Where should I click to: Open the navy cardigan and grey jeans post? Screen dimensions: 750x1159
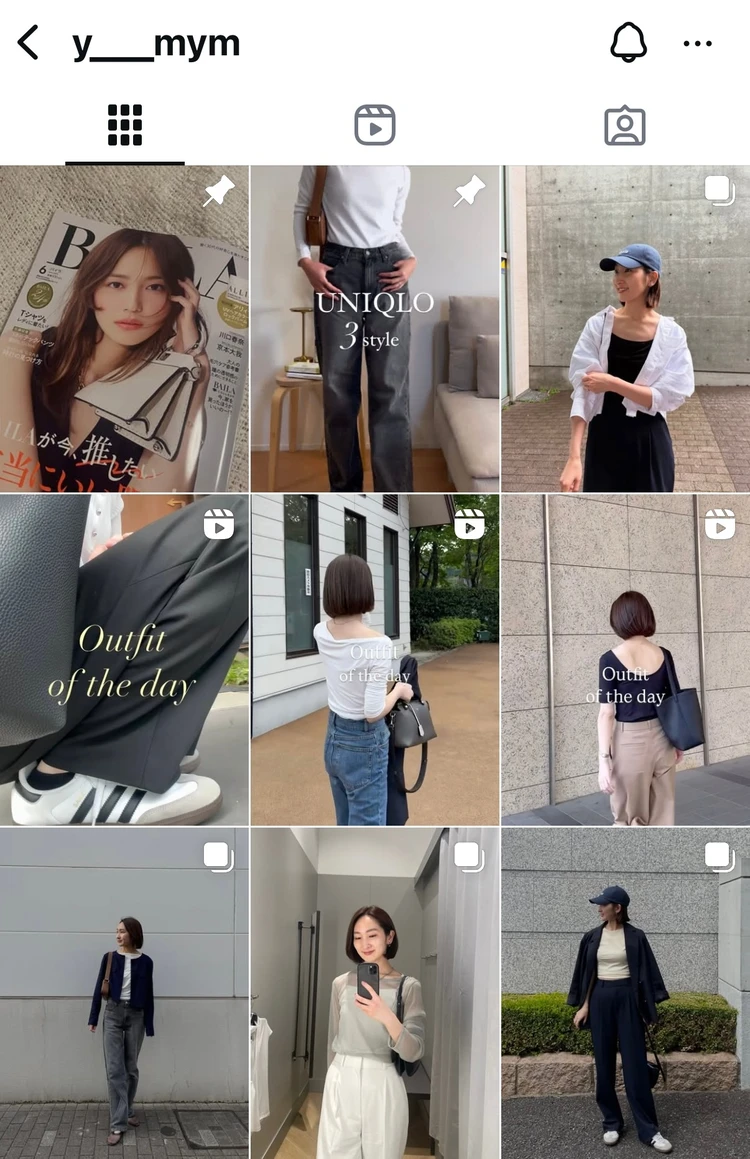click(124, 992)
